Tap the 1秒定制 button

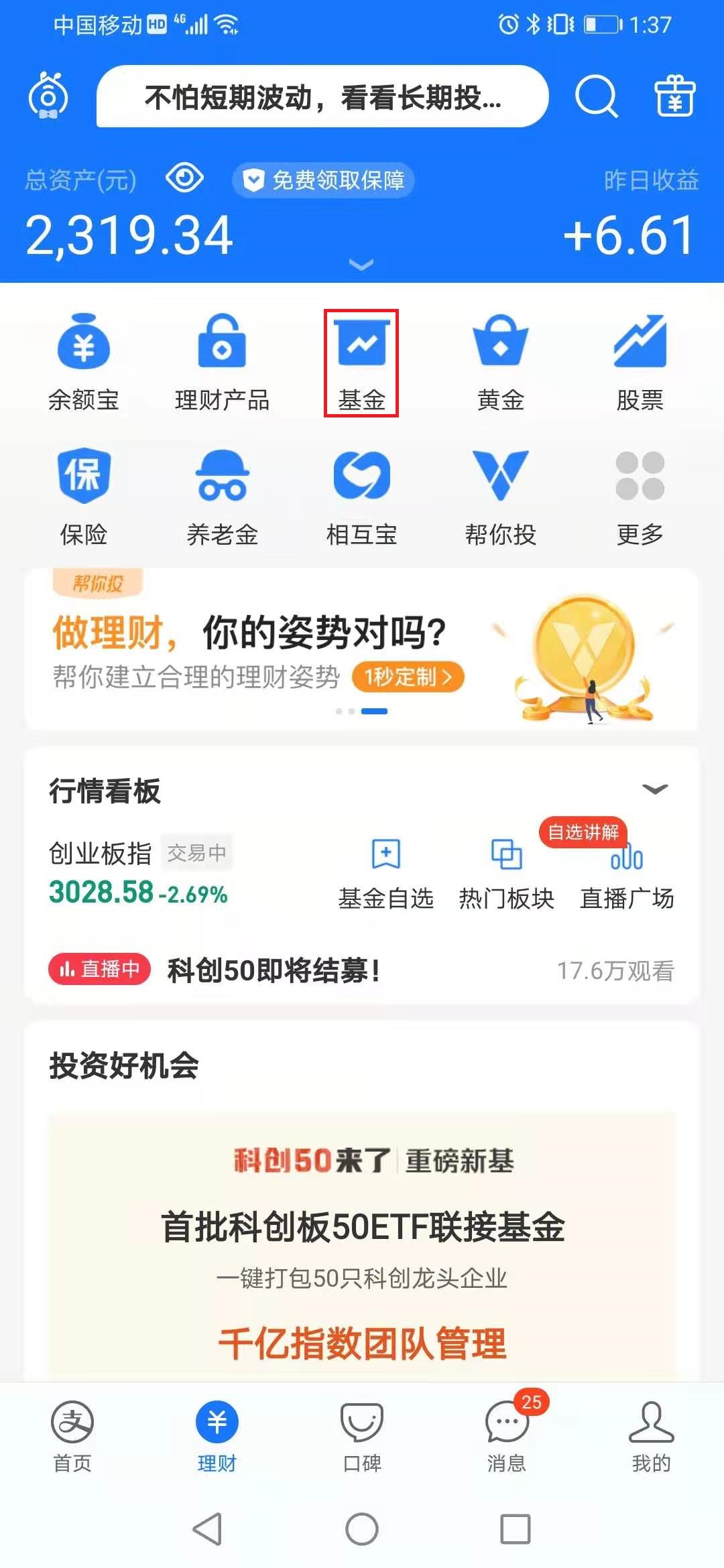[407, 677]
